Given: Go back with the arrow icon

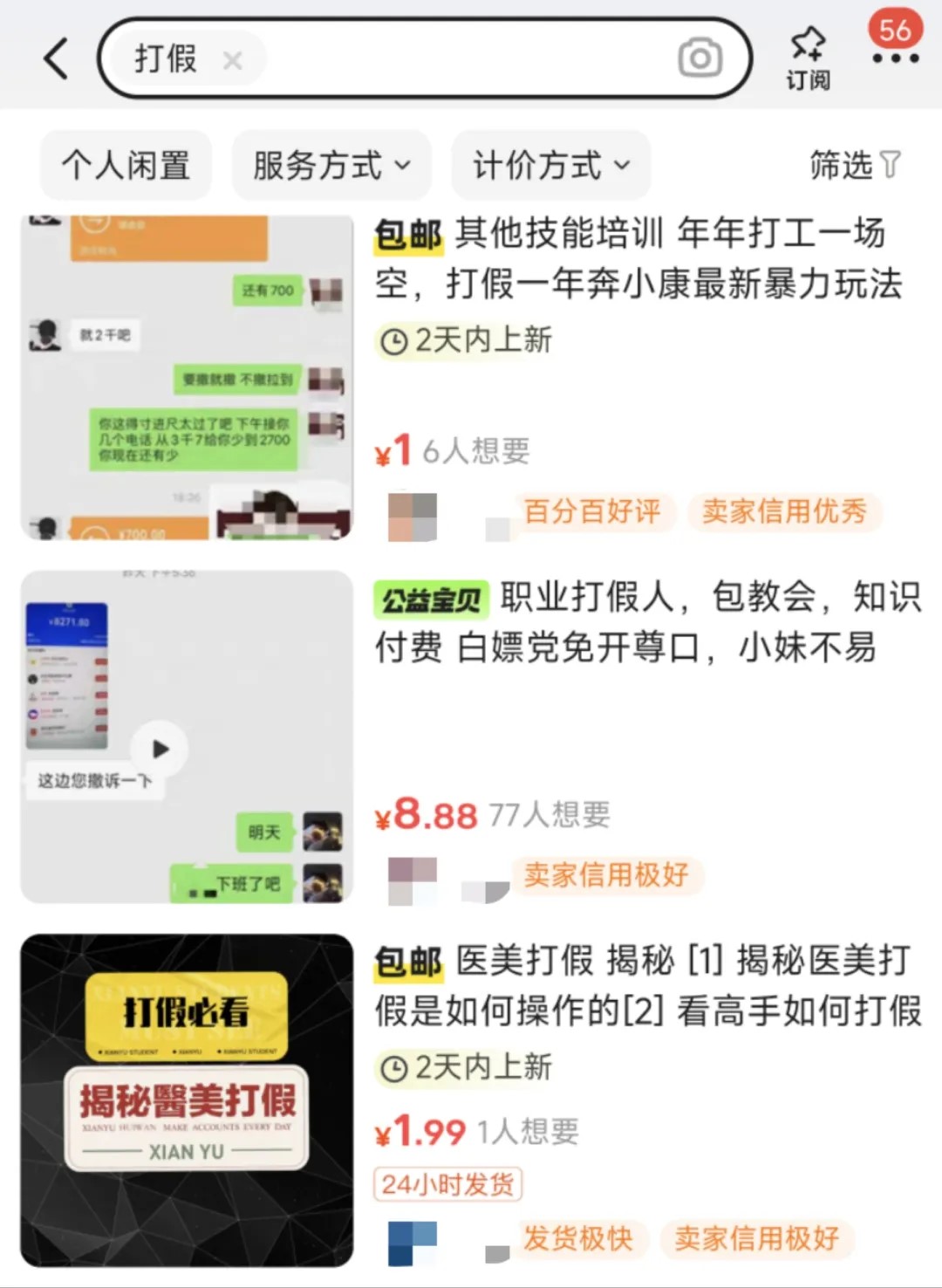Looking at the screenshot, I should coord(56,59).
